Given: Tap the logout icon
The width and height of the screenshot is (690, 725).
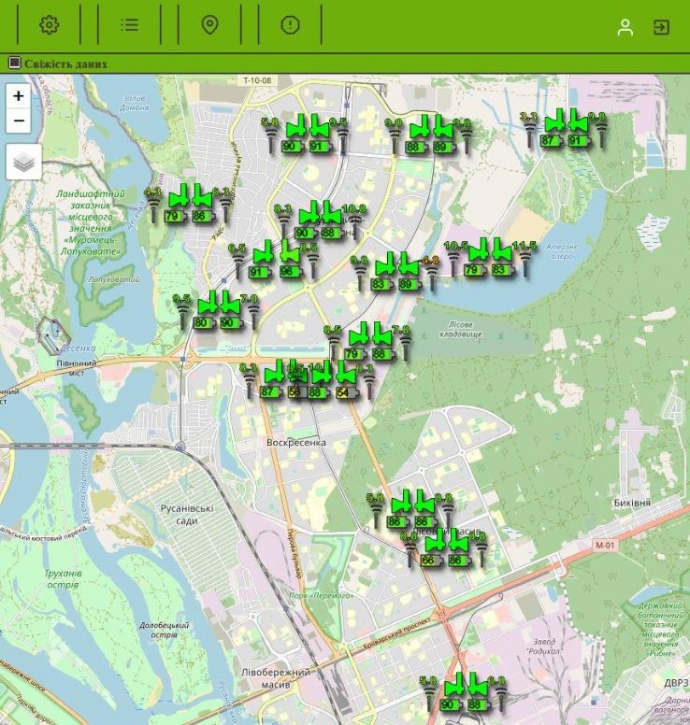Looking at the screenshot, I should click(x=661, y=27).
